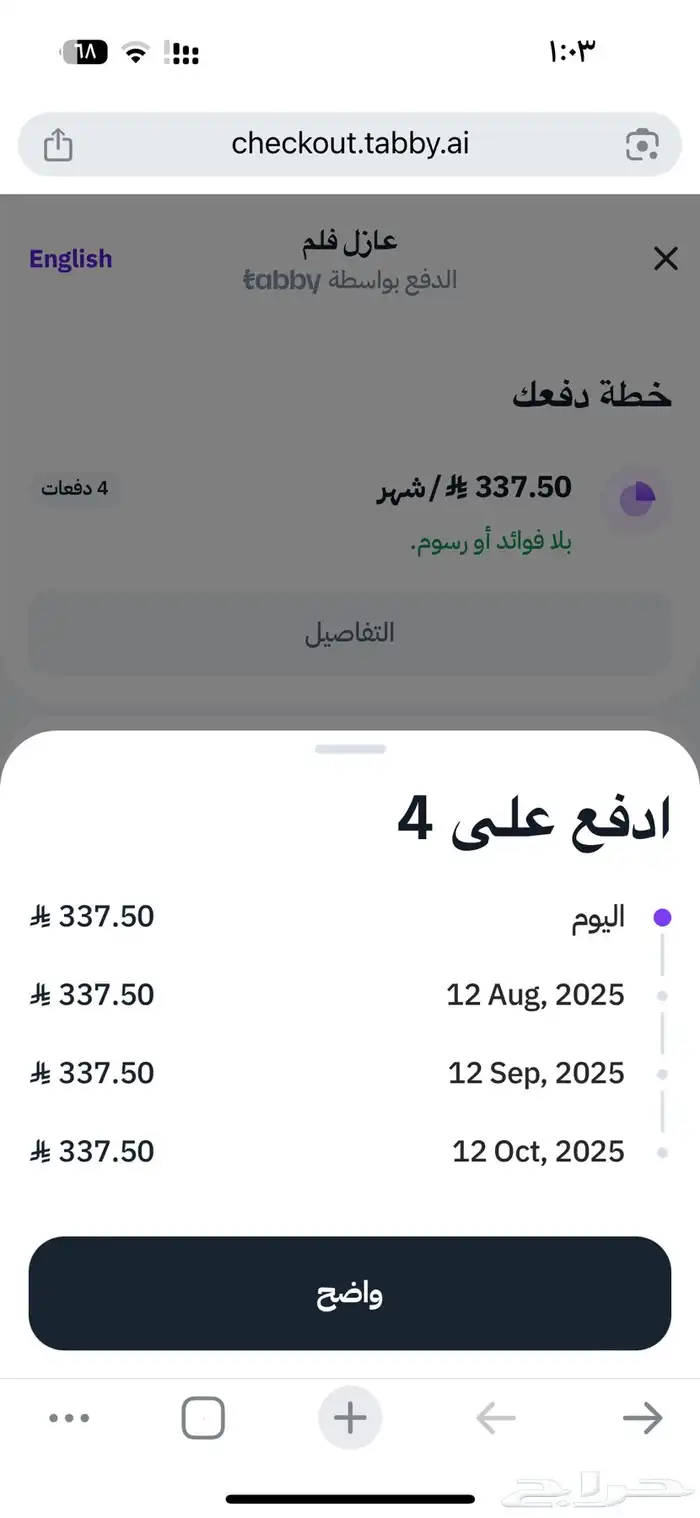Open the browser three-dot menu
Screen dimensions: 700x1518
coord(69,1417)
